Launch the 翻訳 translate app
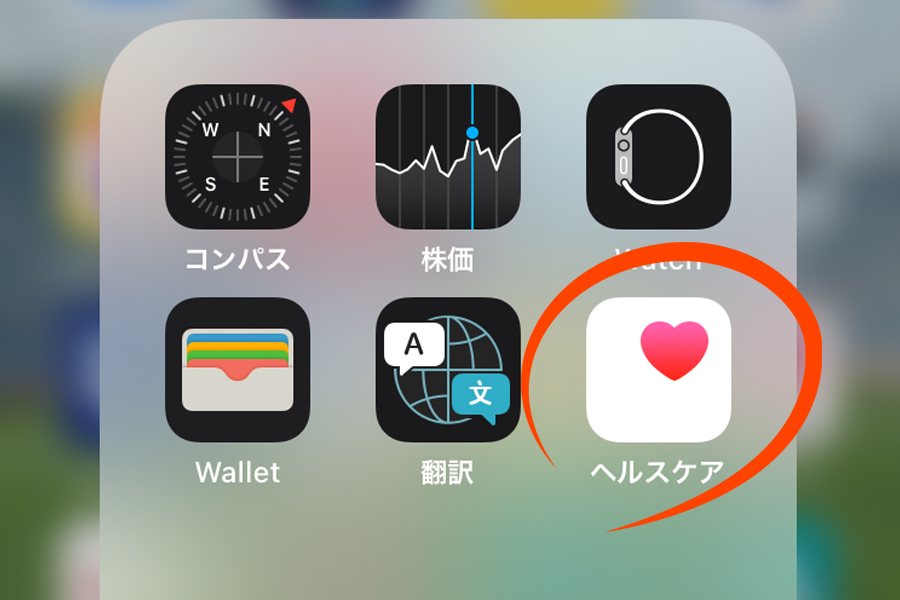Image resolution: width=900 pixels, height=600 pixels. tap(448, 370)
